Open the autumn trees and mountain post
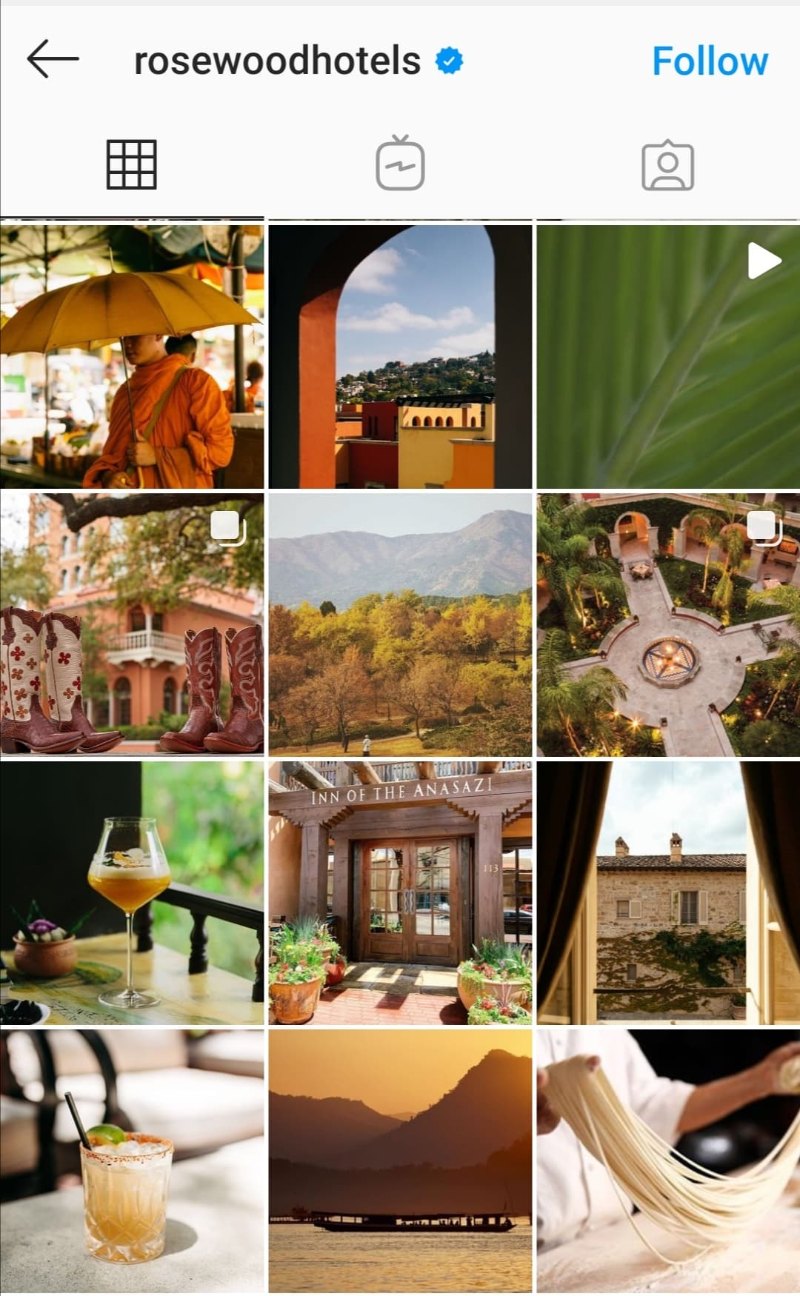Image resolution: width=800 pixels, height=1296 pixels. (400, 624)
